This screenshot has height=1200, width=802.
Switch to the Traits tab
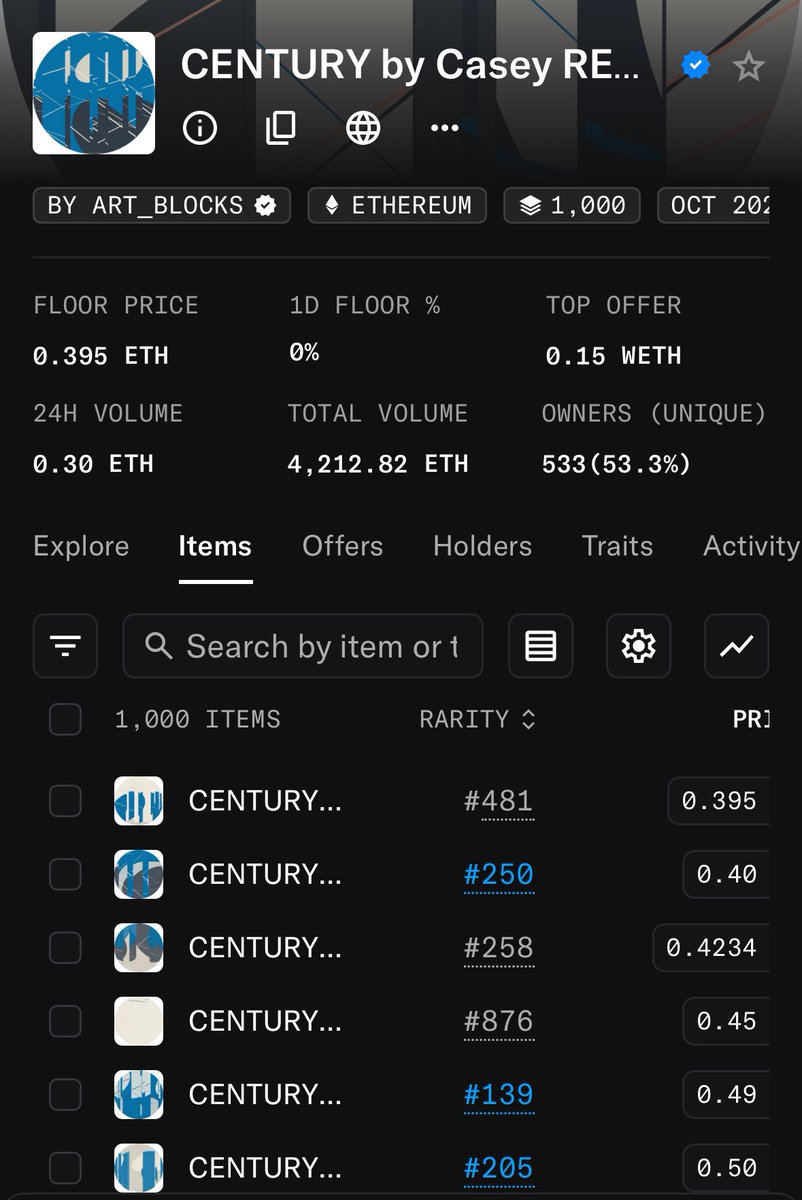[617, 546]
